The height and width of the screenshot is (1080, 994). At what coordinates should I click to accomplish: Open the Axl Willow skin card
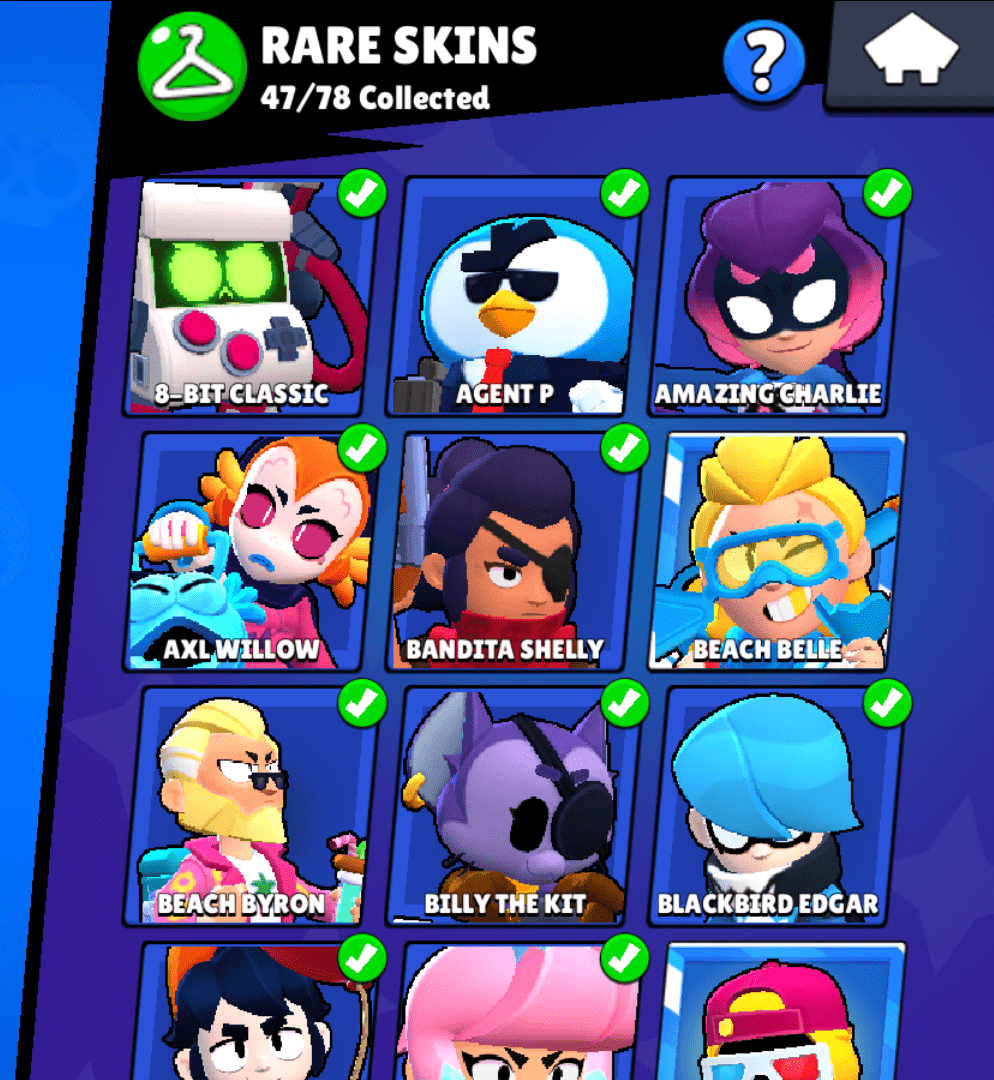[250, 551]
